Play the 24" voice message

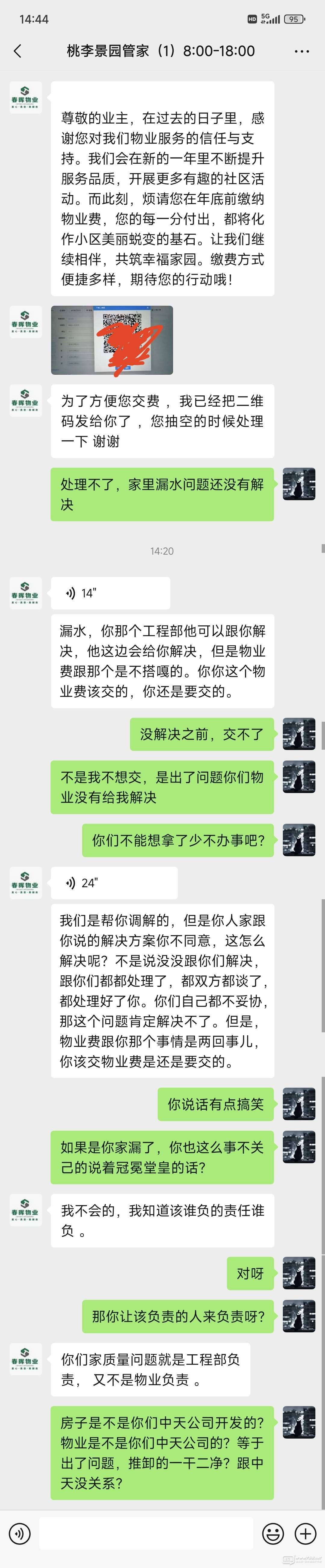point(114,883)
